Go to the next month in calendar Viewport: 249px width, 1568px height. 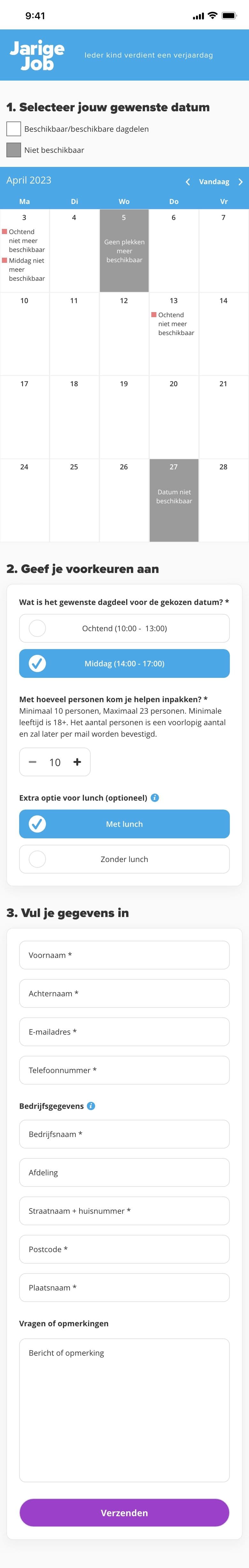click(x=240, y=182)
